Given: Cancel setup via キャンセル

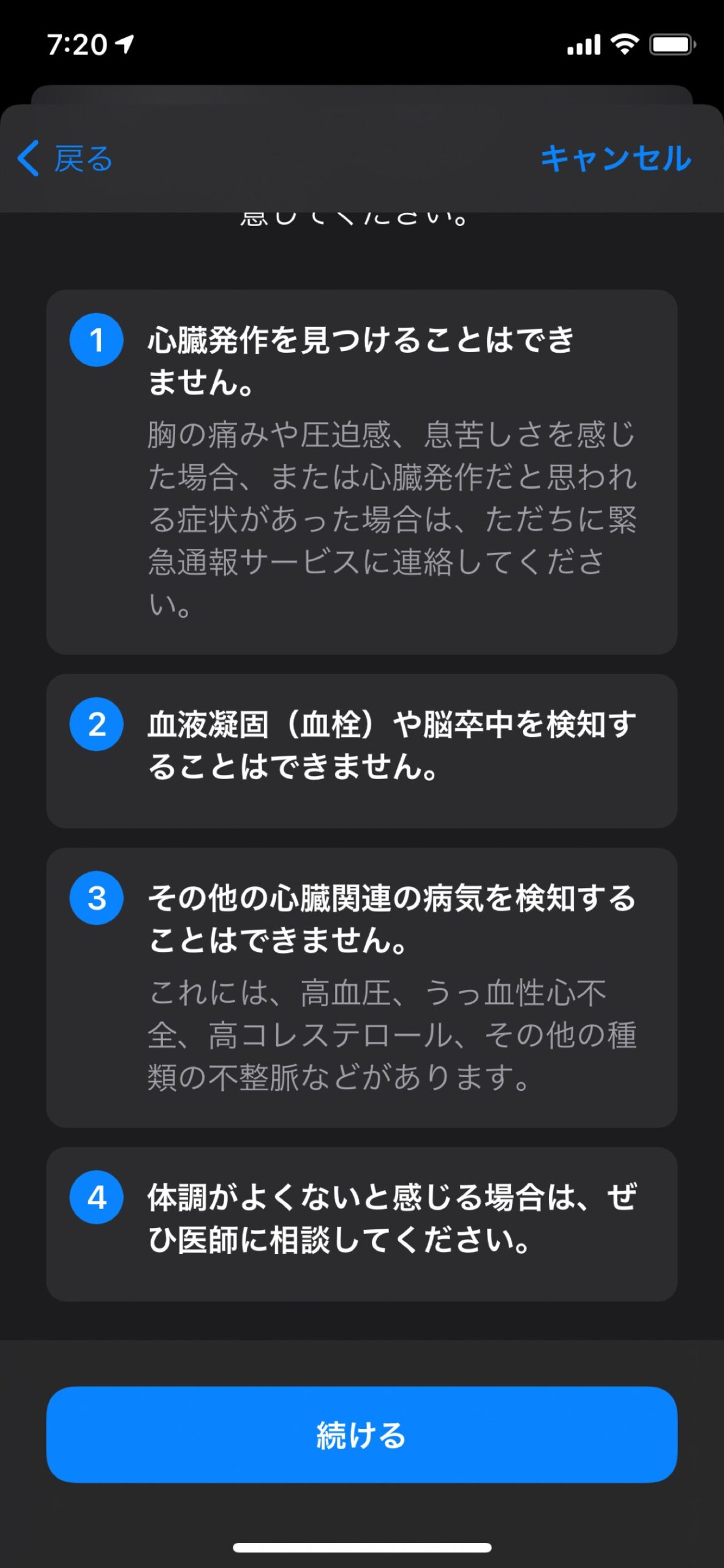Looking at the screenshot, I should click(x=615, y=159).
